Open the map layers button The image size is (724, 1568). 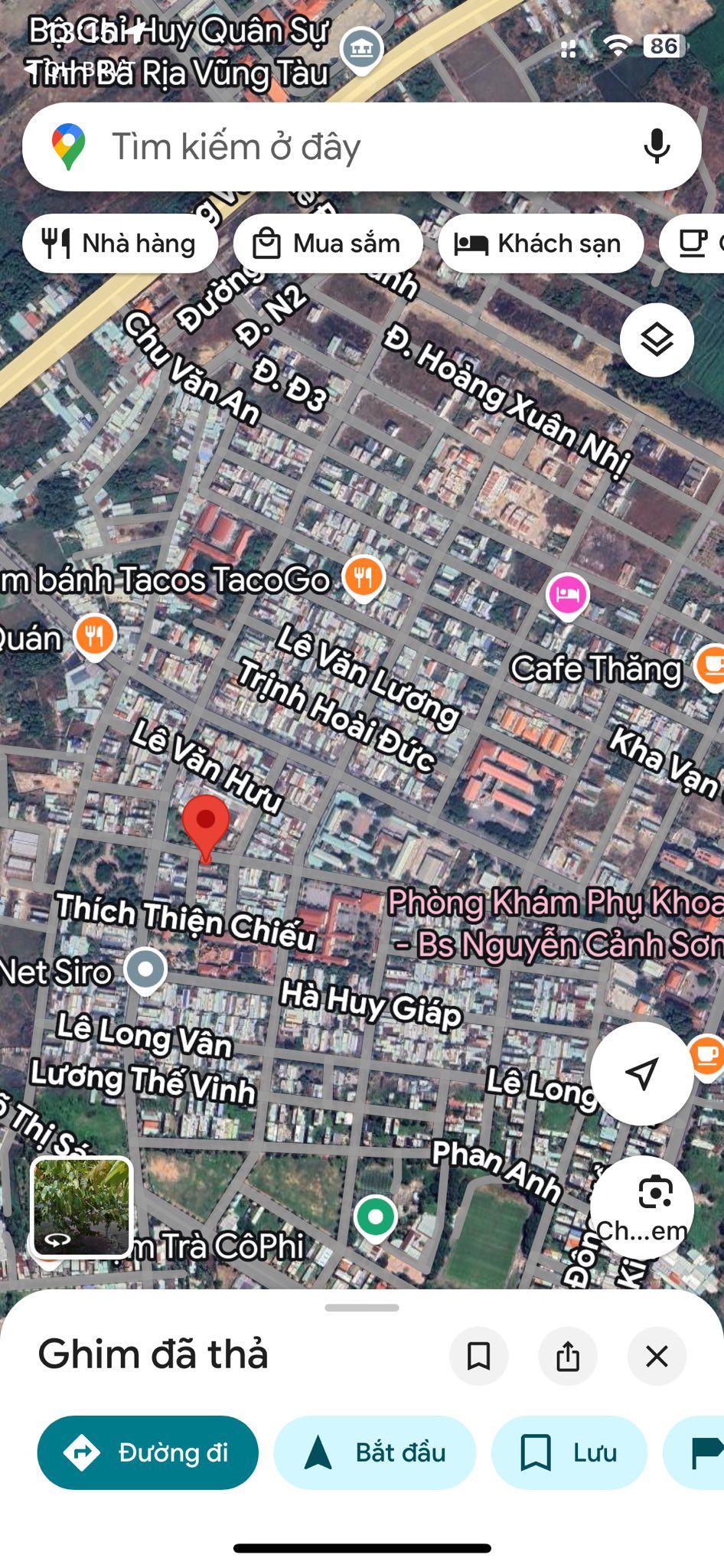[x=657, y=340]
